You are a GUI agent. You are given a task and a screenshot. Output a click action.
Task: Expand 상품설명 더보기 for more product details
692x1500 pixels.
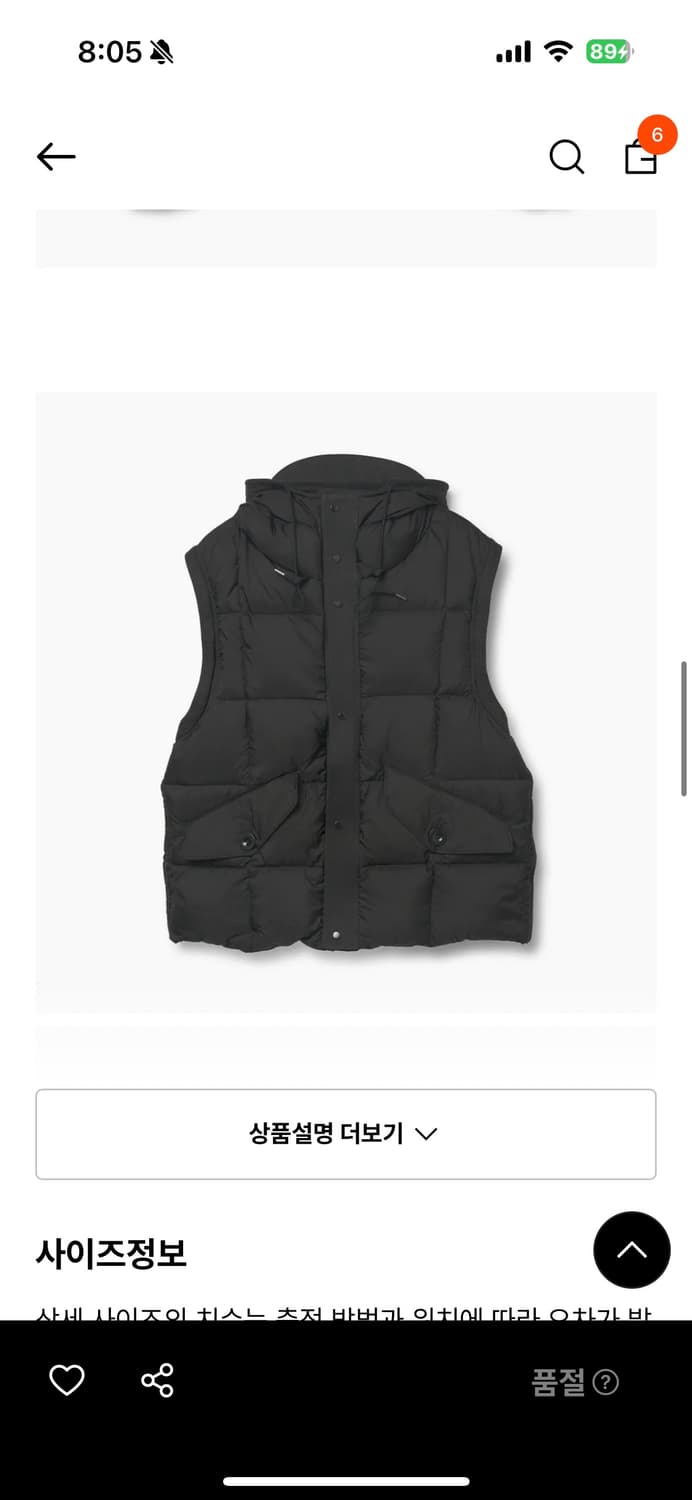click(x=345, y=1134)
